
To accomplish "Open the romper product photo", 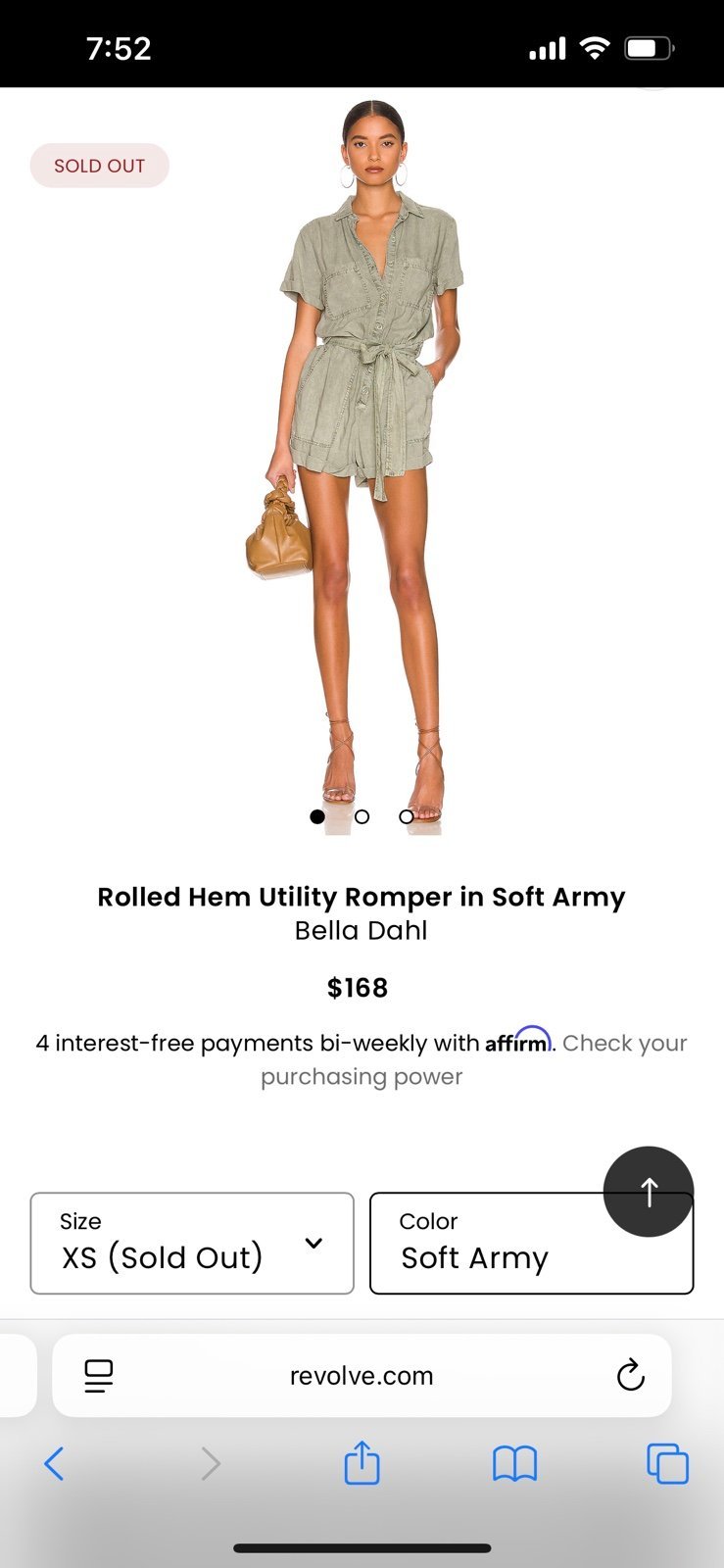I will pyautogui.click(x=362, y=461).
